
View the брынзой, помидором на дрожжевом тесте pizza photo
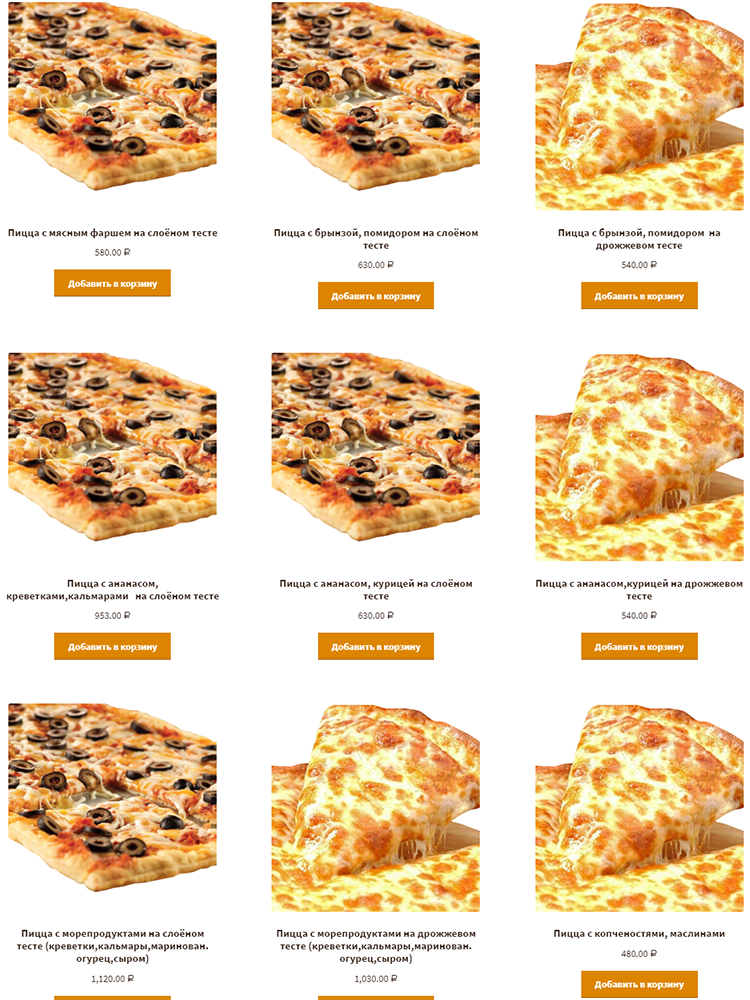click(x=639, y=105)
